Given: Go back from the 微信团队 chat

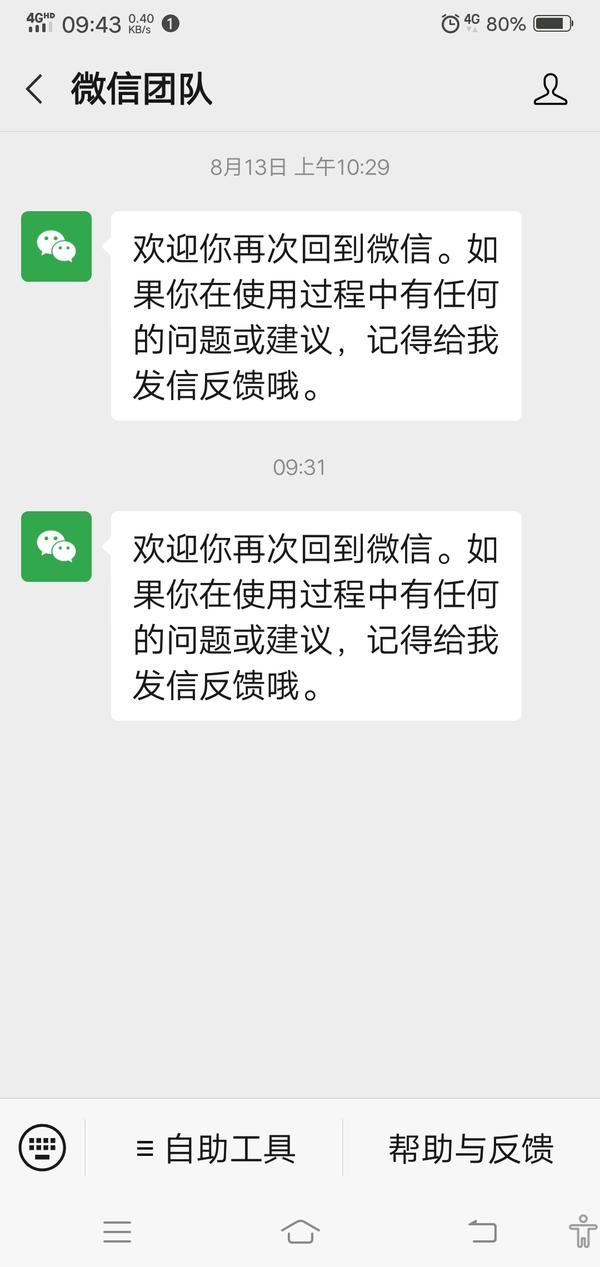Looking at the screenshot, I should [x=34, y=89].
